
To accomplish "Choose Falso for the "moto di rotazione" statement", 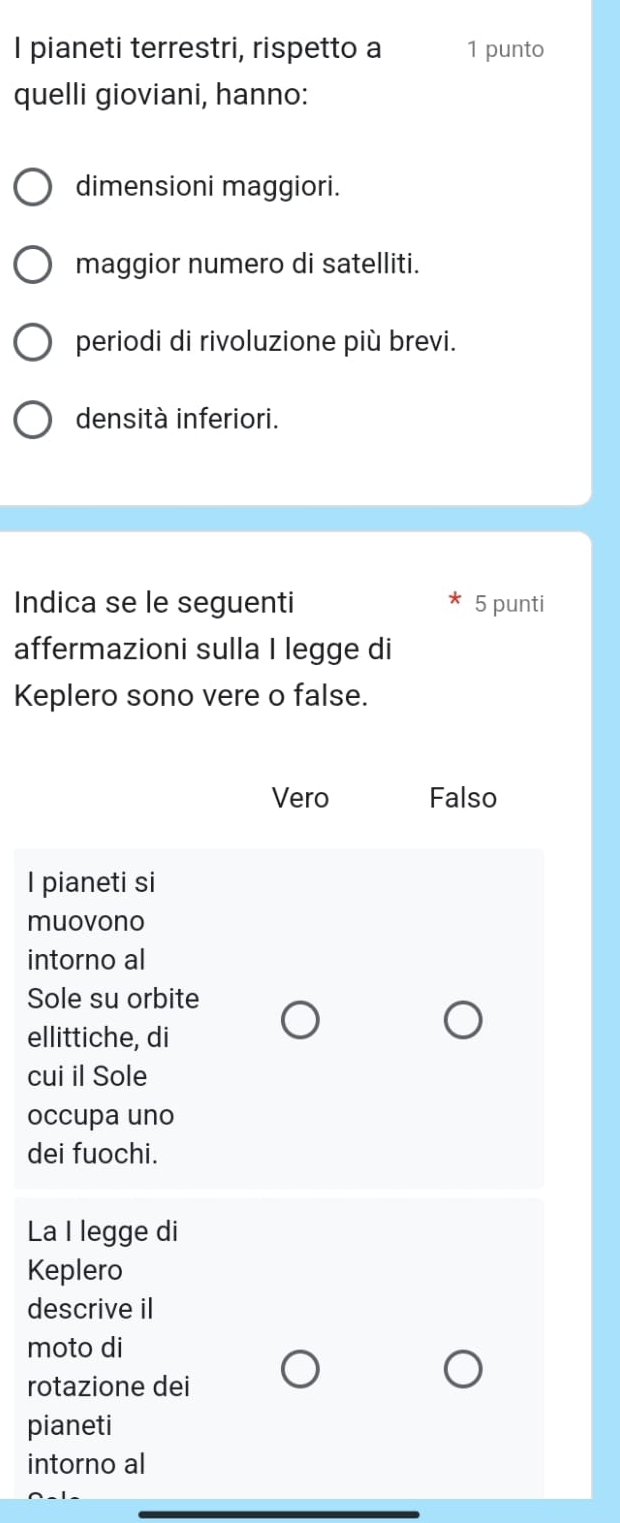I will click(463, 1367).
